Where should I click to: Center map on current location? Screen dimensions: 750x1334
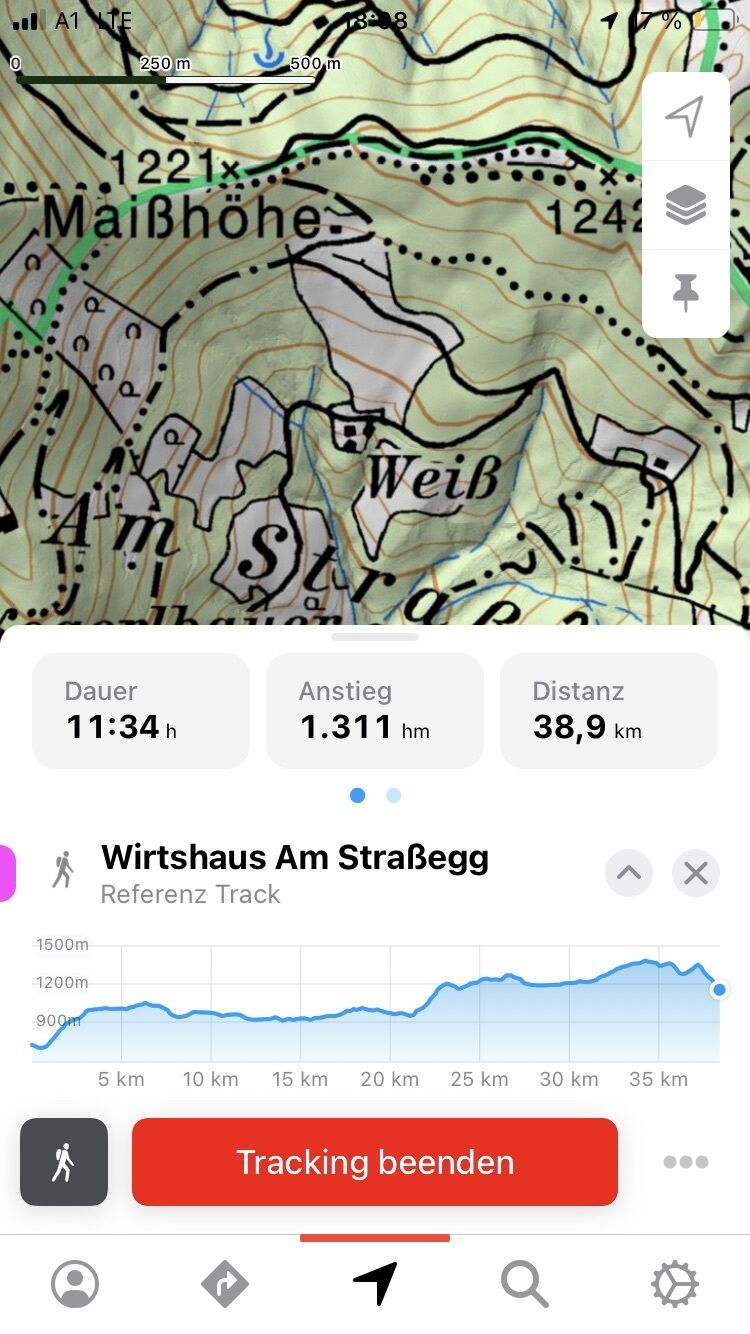685,117
